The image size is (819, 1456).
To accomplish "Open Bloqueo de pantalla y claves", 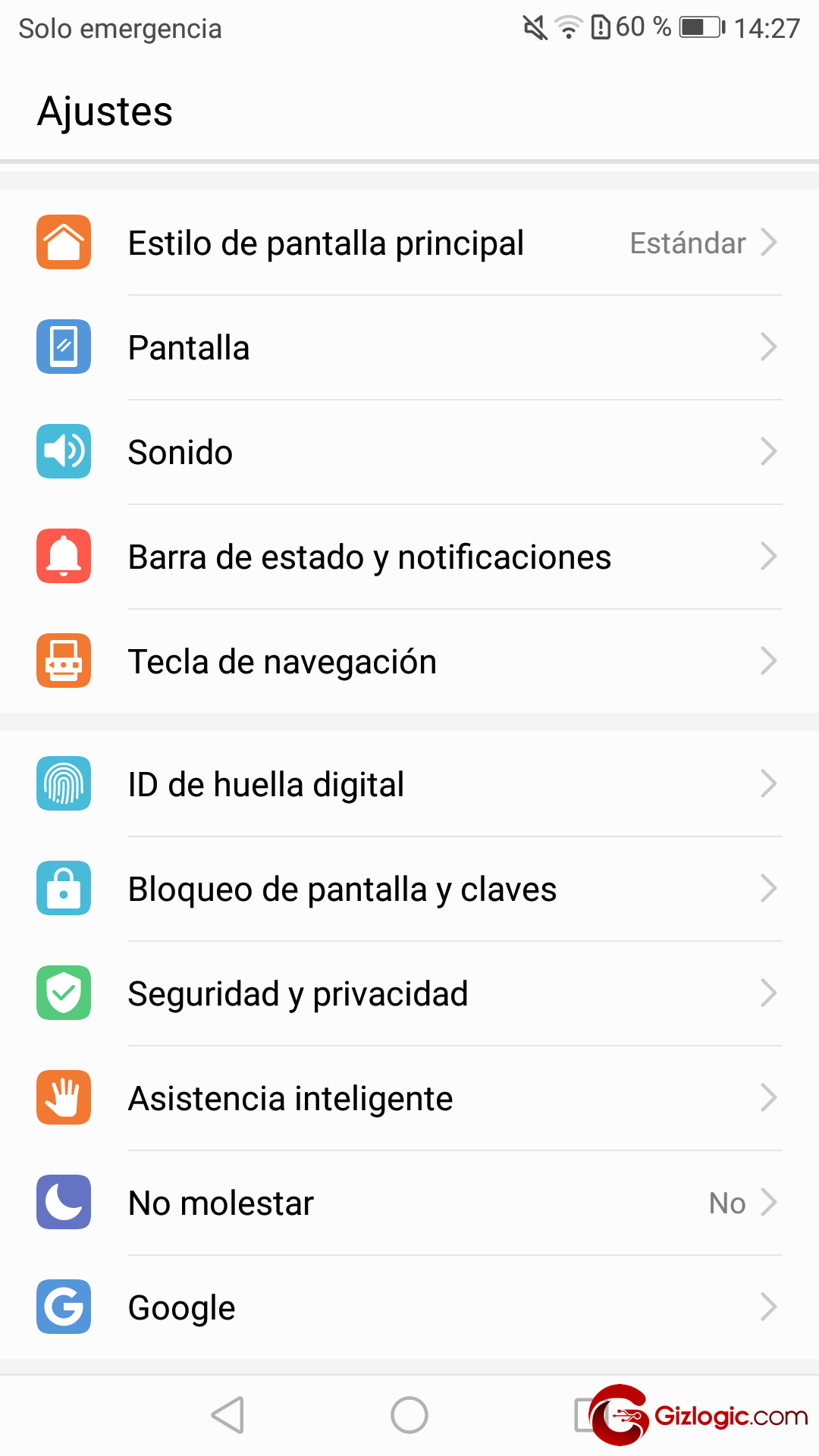I will (409, 889).
